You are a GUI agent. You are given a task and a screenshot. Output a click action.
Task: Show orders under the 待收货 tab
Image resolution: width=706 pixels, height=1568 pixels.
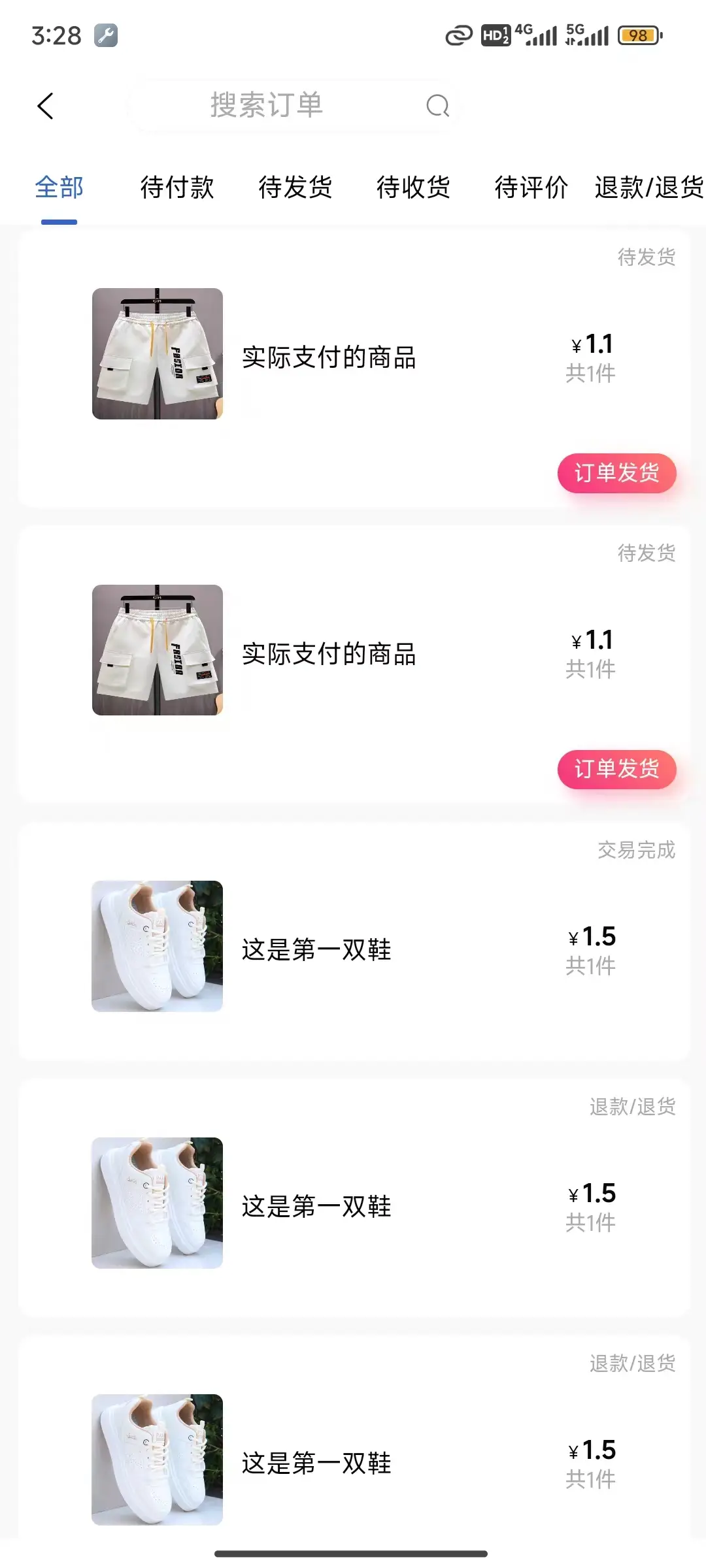tap(413, 188)
